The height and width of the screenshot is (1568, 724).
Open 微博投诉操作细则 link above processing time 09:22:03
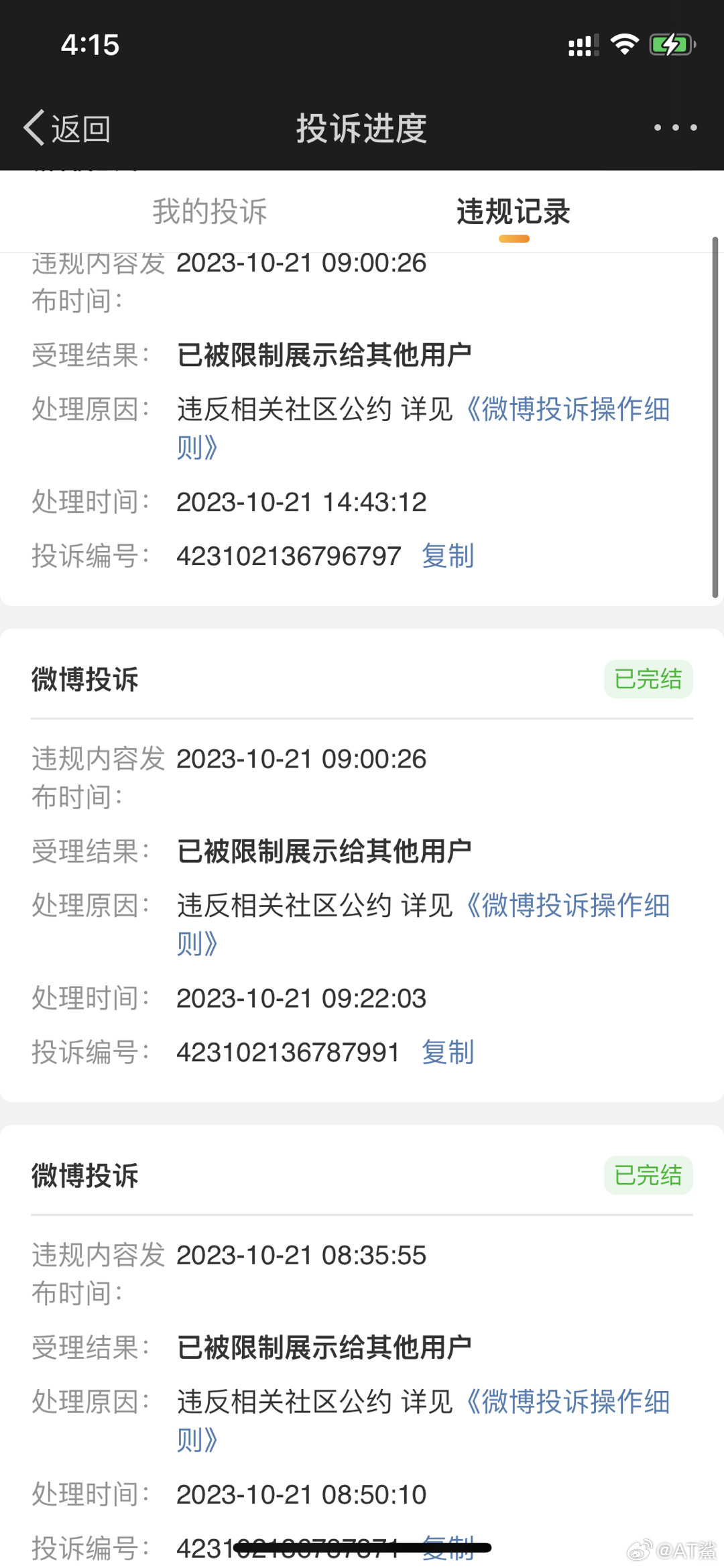pos(424,924)
